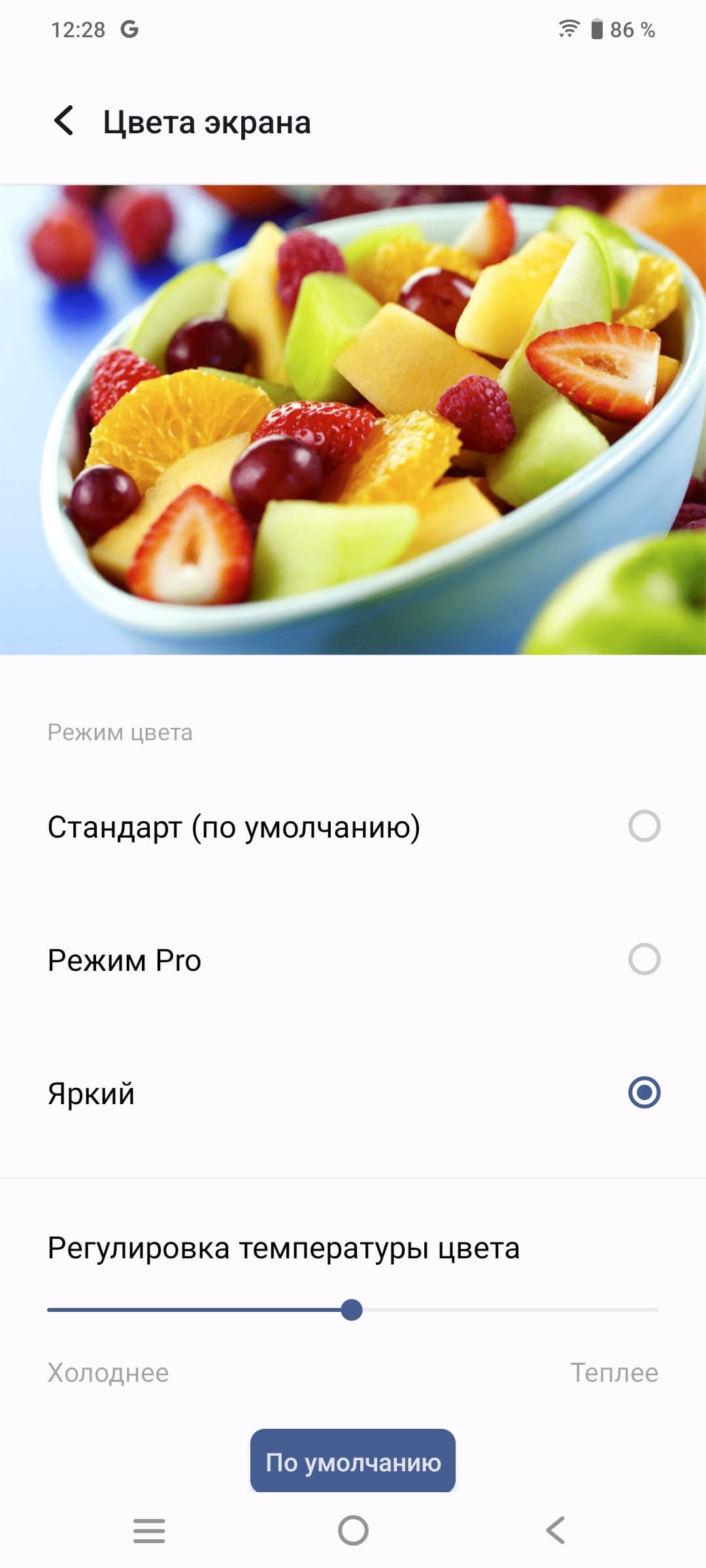Go back from Цвета экрана
This screenshot has height=1568, width=706.
pyautogui.click(x=63, y=122)
